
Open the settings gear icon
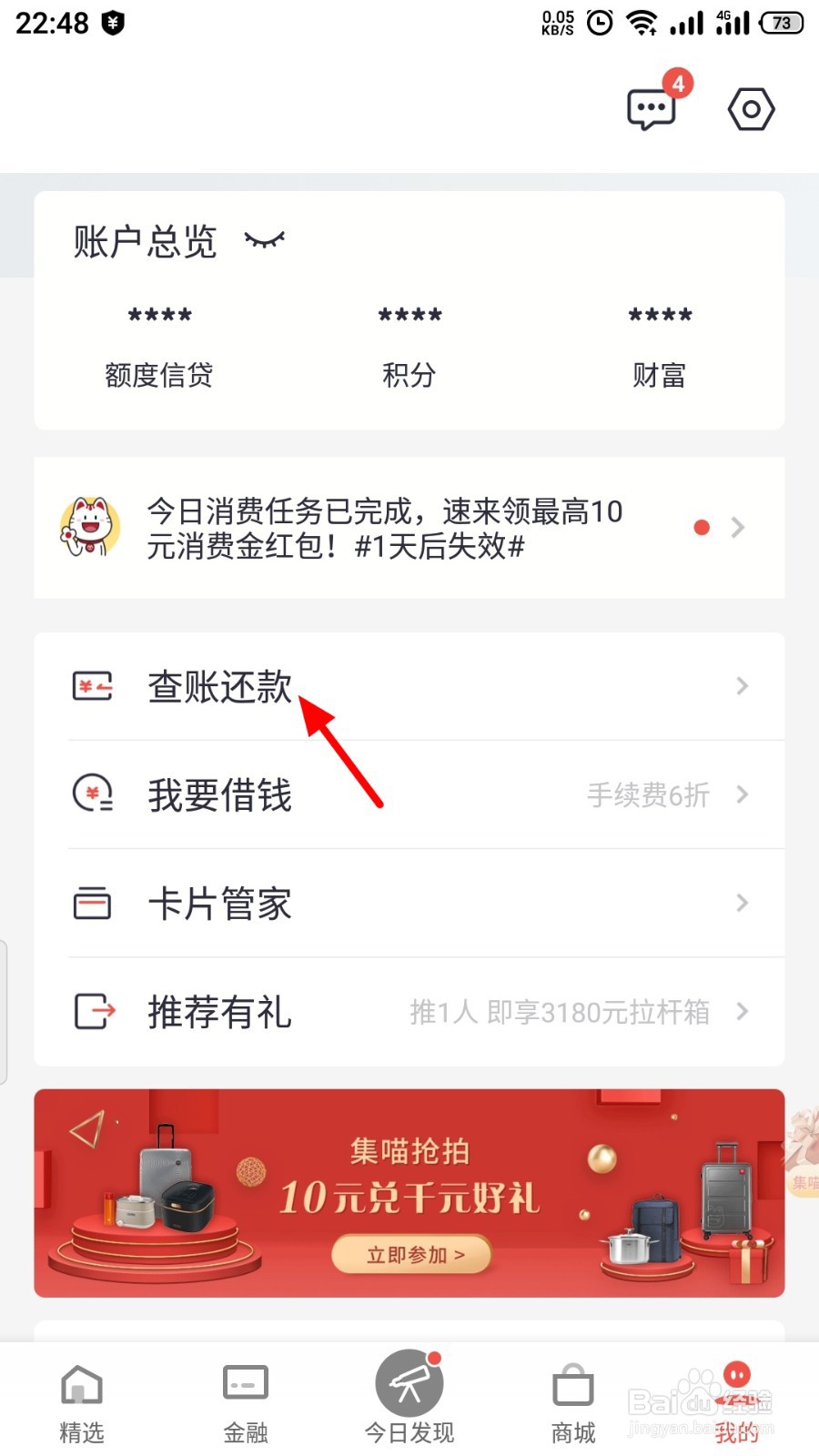pyautogui.click(x=752, y=108)
